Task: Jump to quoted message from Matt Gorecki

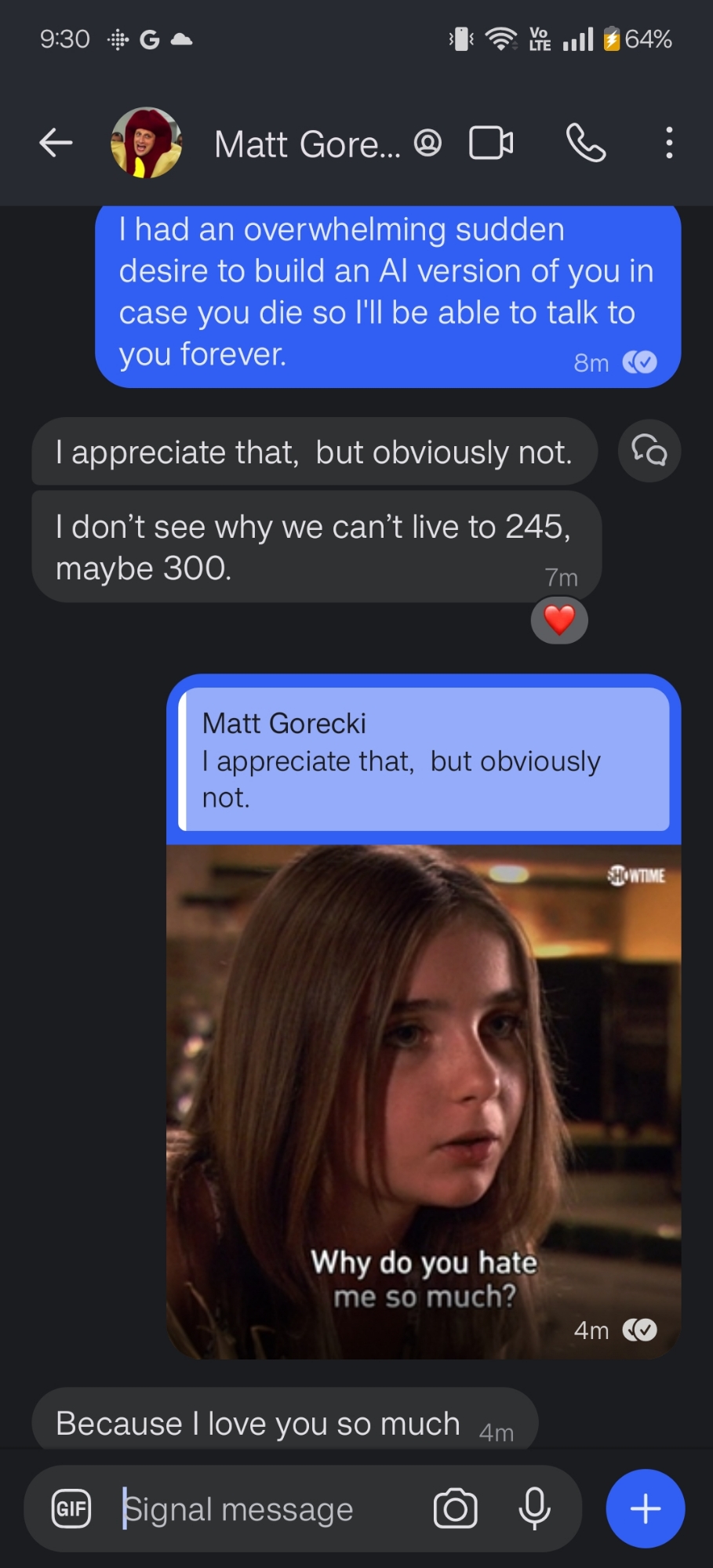Action: click(x=424, y=759)
